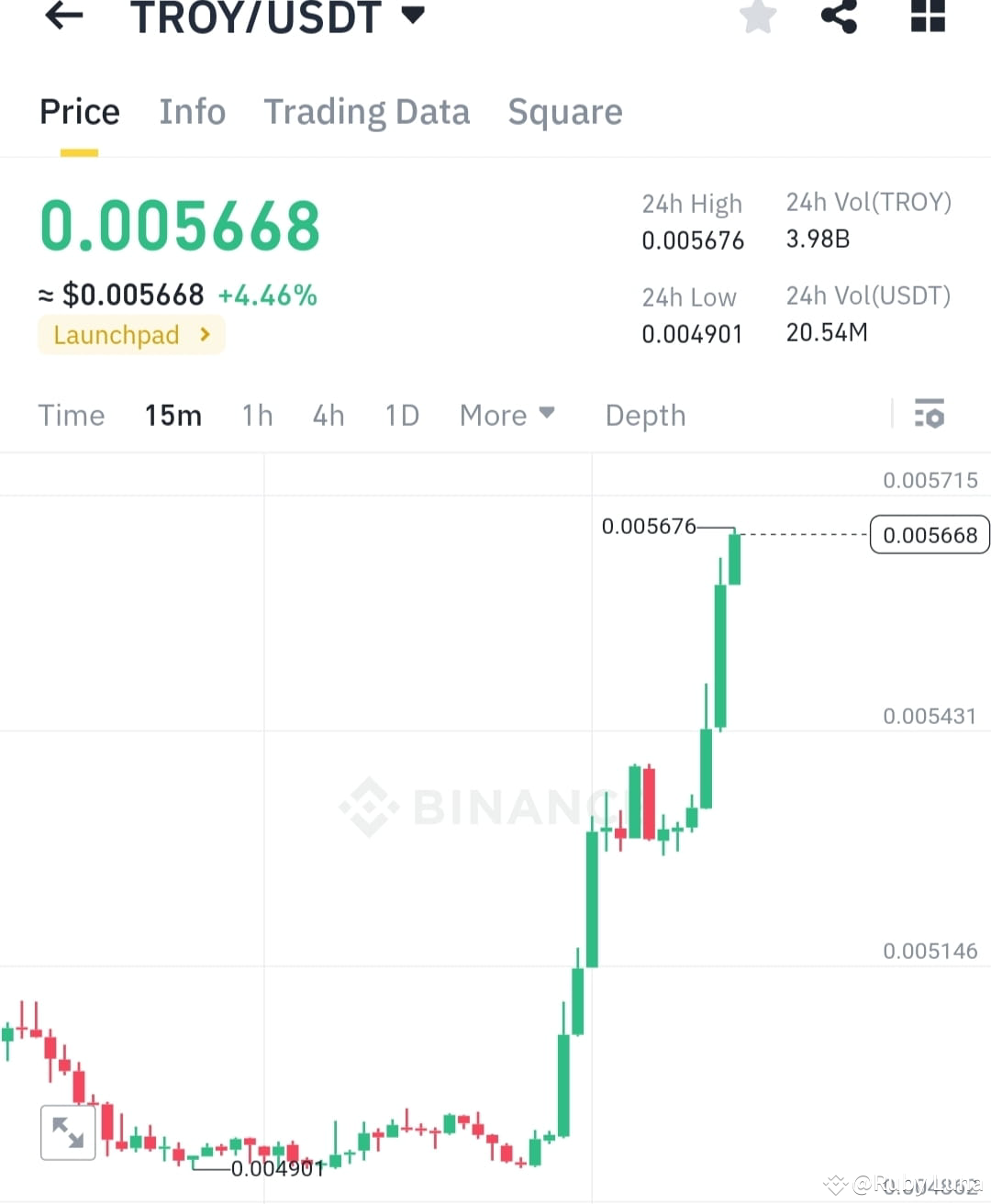Screen dimensions: 991x1204
Task: Expand chart to fullscreen view
Action: point(68,1132)
